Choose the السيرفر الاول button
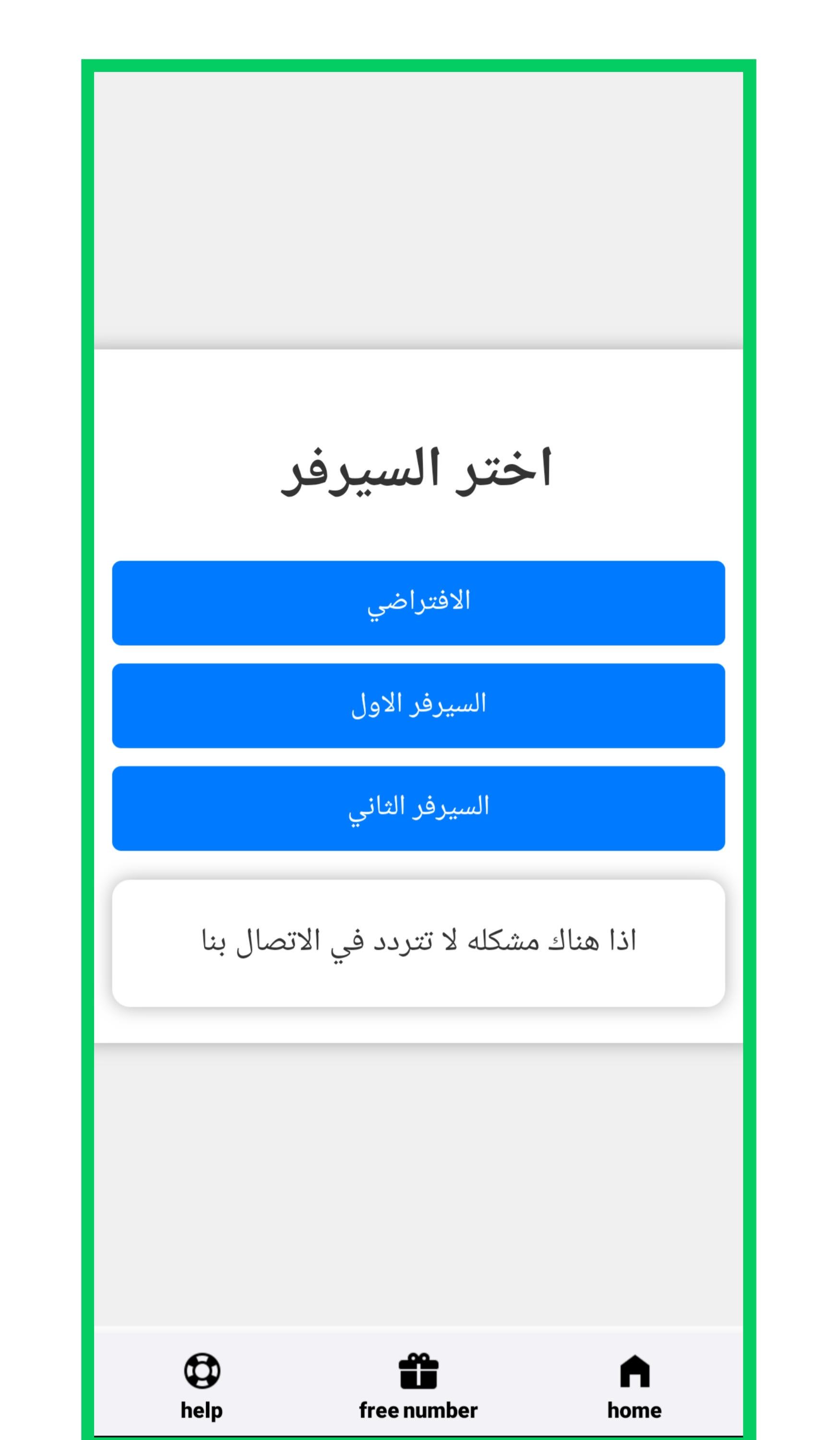 (x=418, y=706)
